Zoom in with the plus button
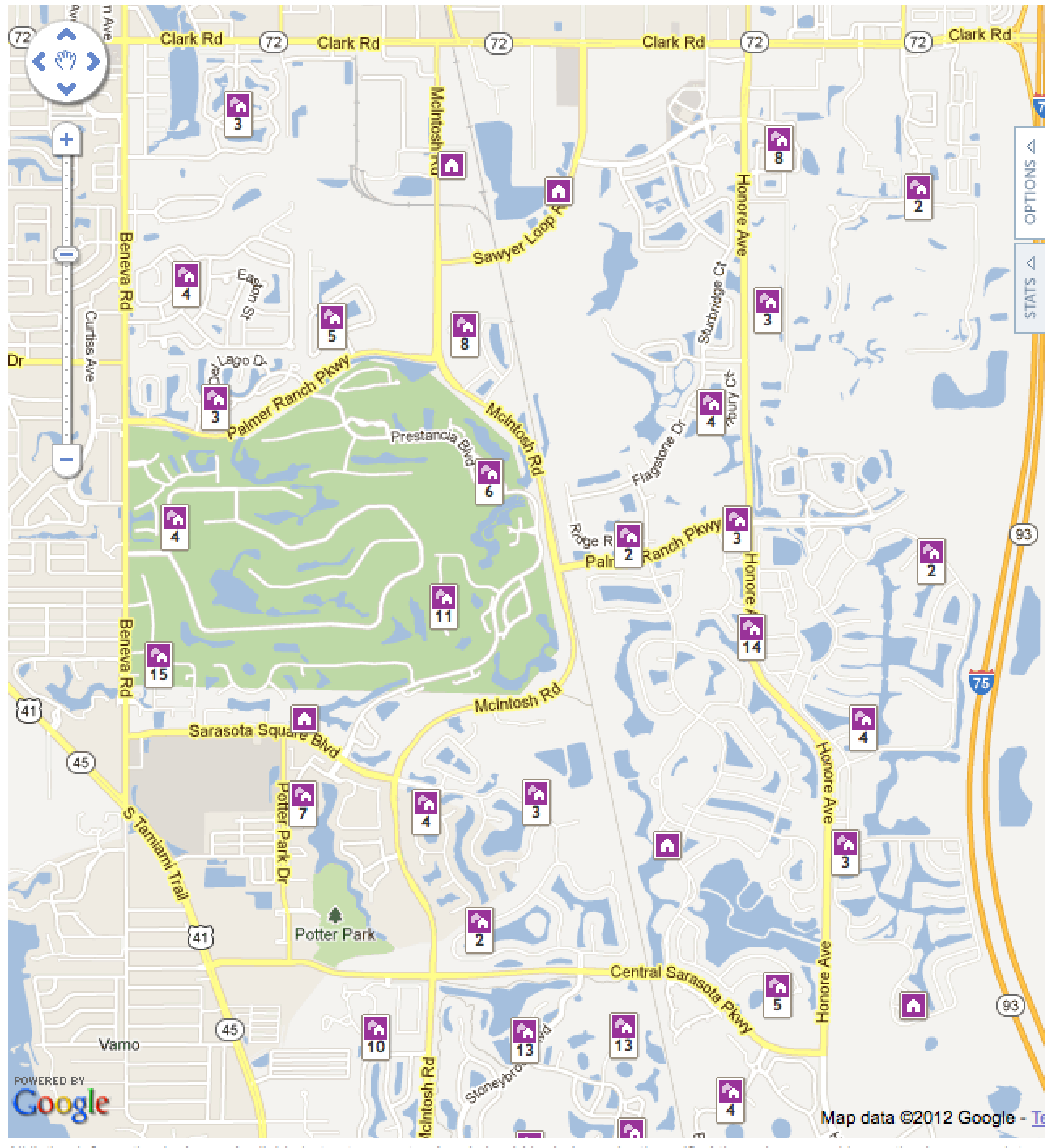1056x1148 pixels. coord(66,140)
